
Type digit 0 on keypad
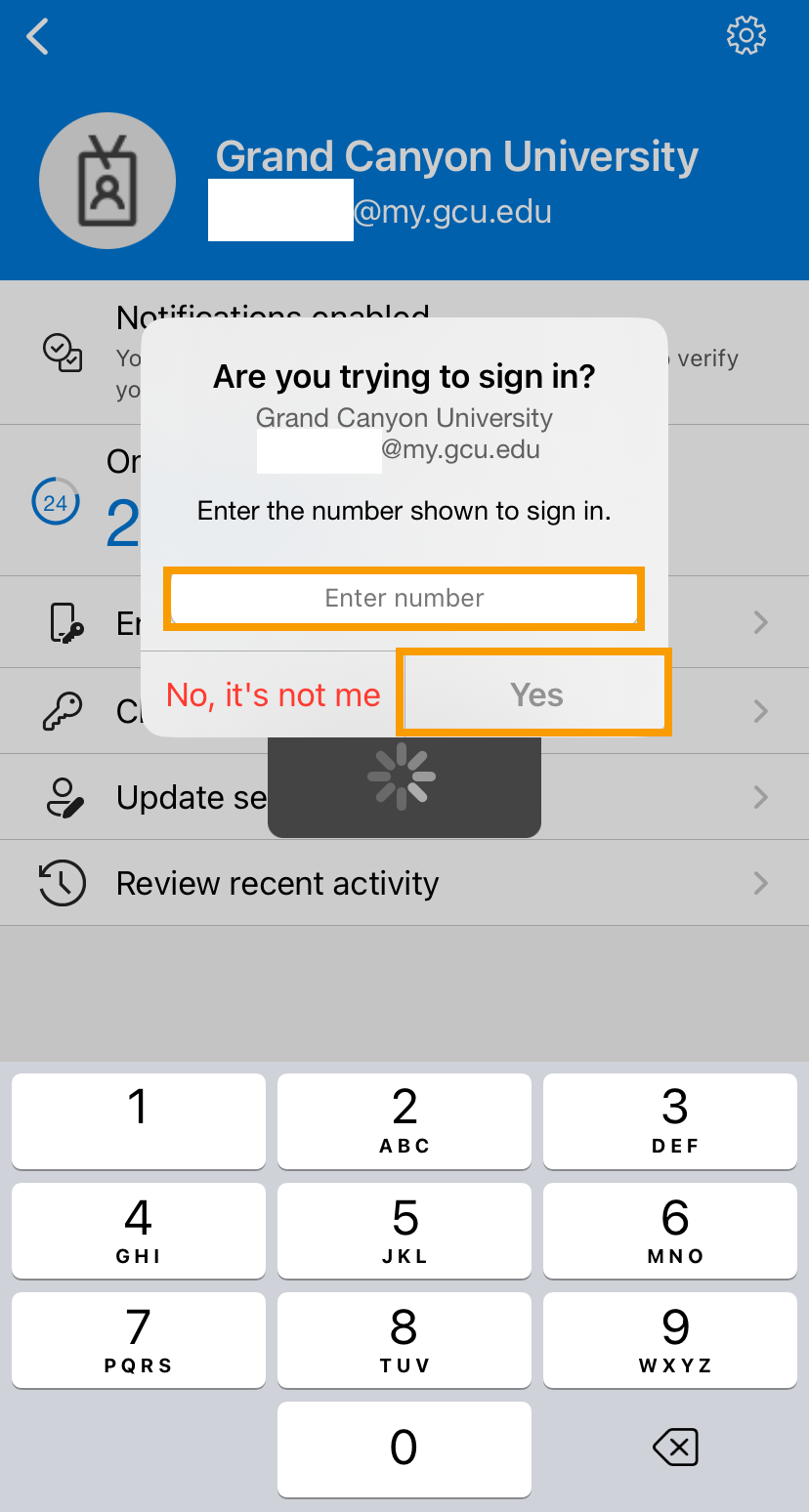[404, 1449]
